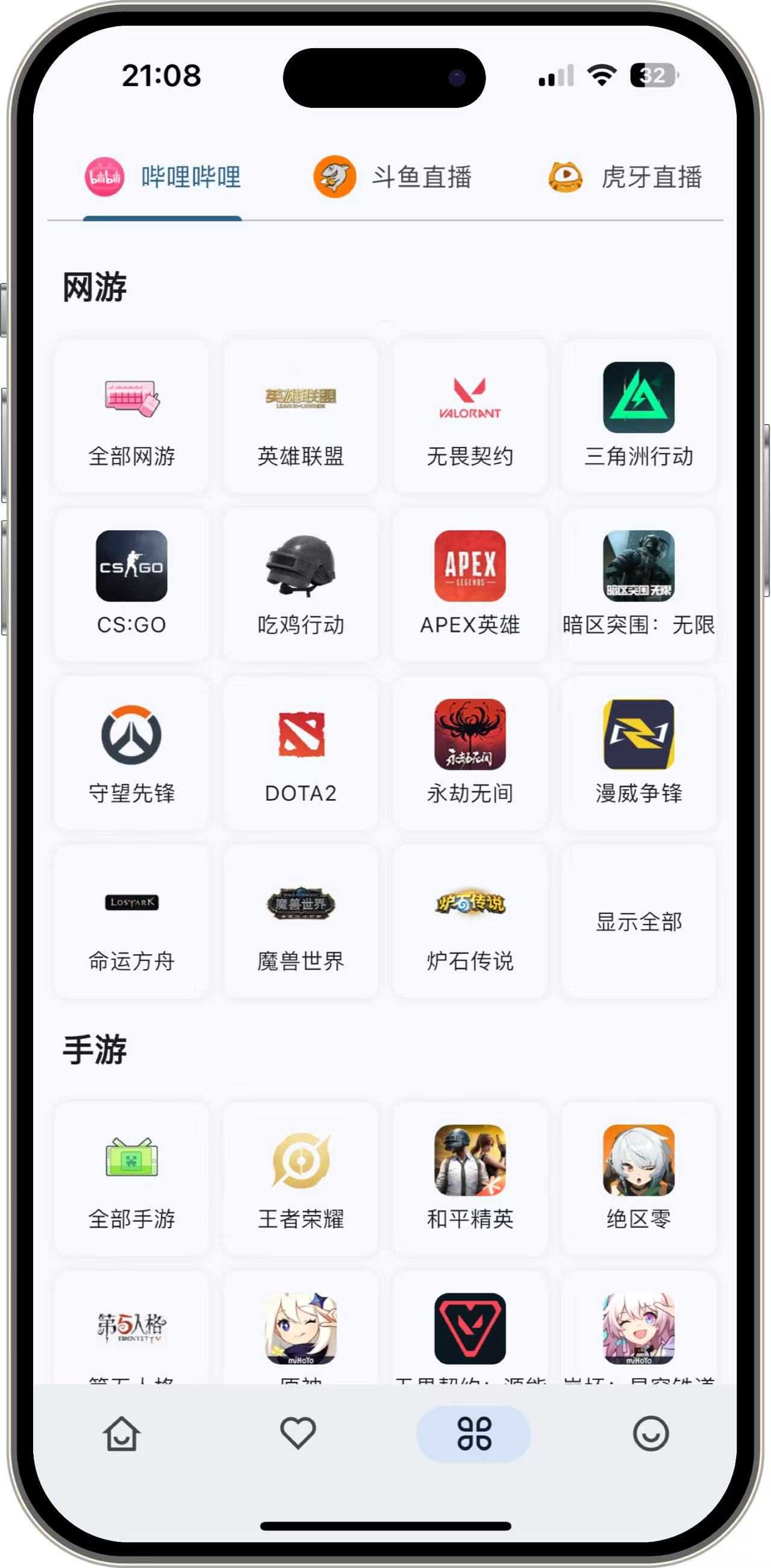The height and width of the screenshot is (1568, 771).
Task: Open the 英雄联盟 category
Action: pyautogui.click(x=301, y=416)
